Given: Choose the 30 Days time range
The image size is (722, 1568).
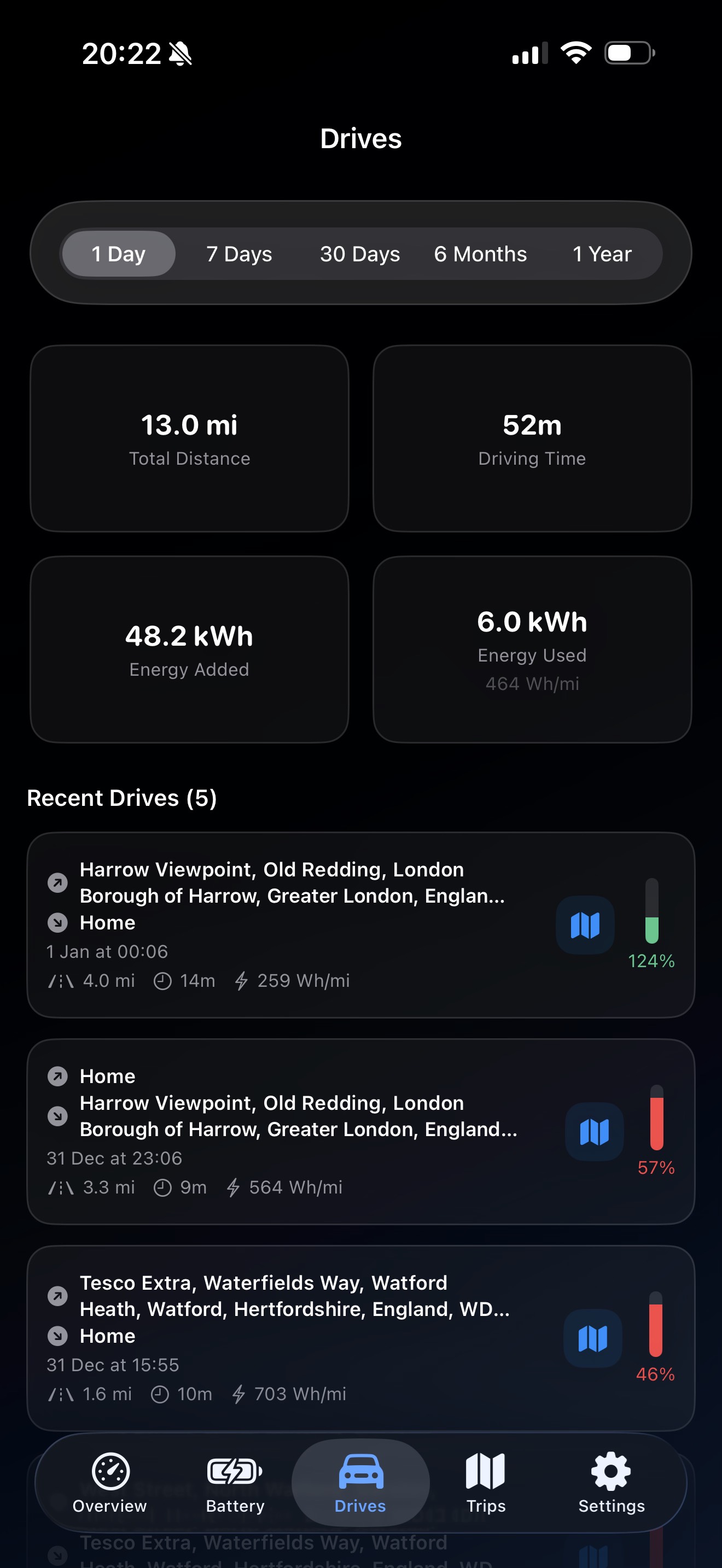Looking at the screenshot, I should tap(359, 254).
